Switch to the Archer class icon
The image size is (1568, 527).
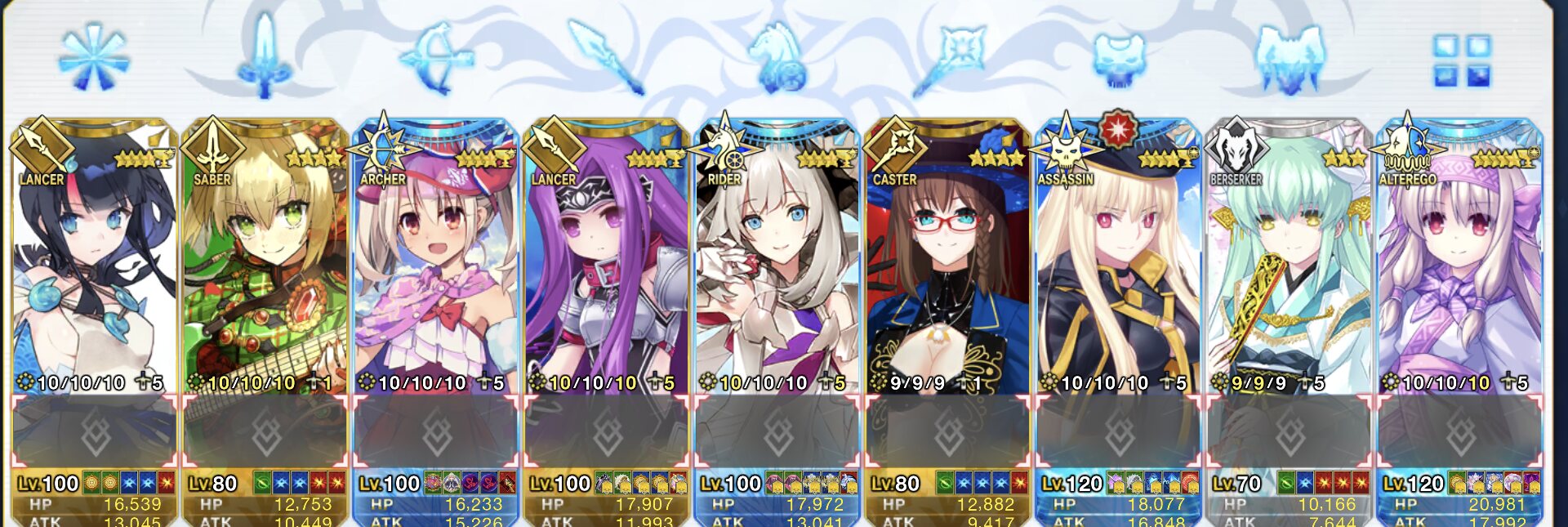[436, 57]
